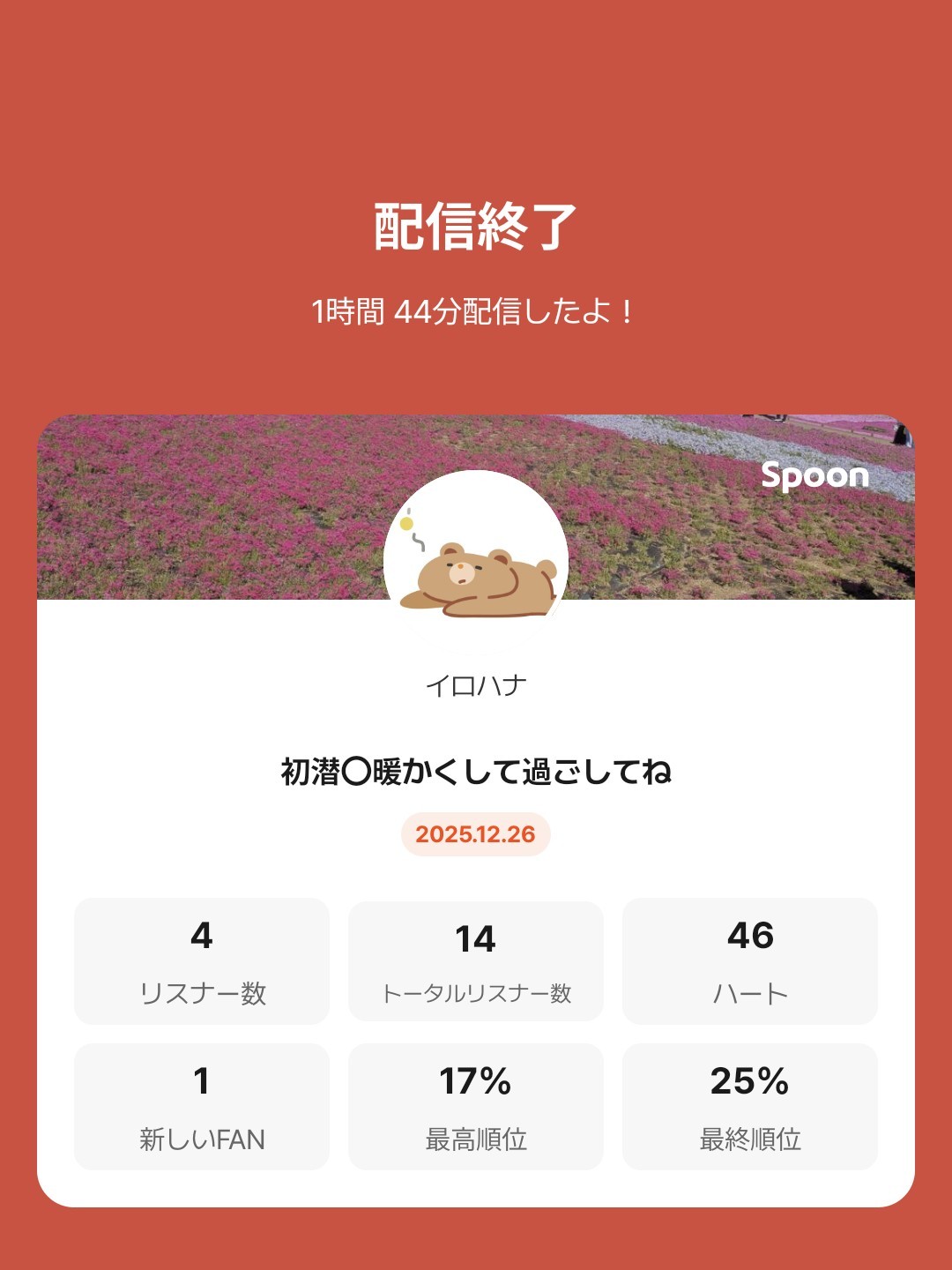Click the Spoon logo on the banner
This screenshot has height=1270, width=952.
815,477
